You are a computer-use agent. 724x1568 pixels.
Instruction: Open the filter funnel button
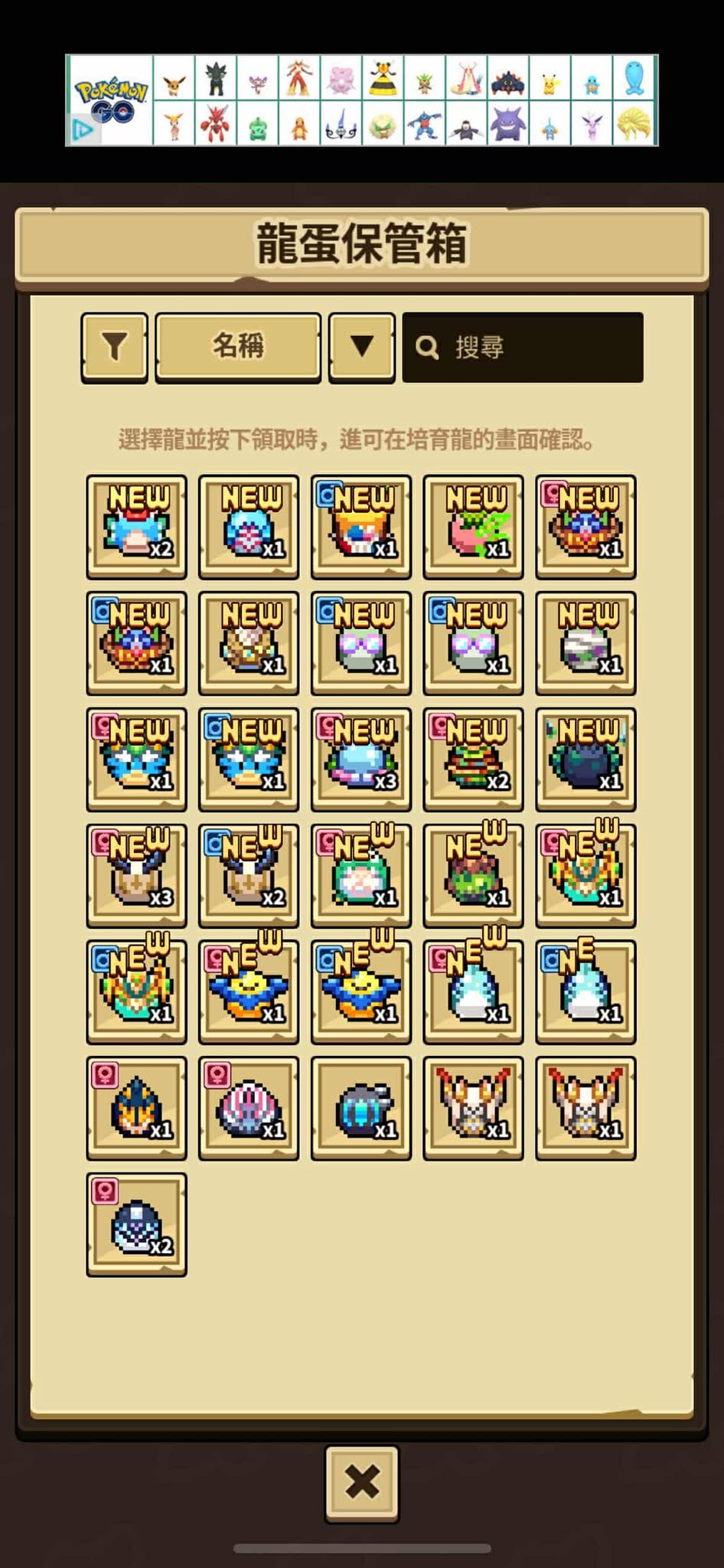(114, 347)
